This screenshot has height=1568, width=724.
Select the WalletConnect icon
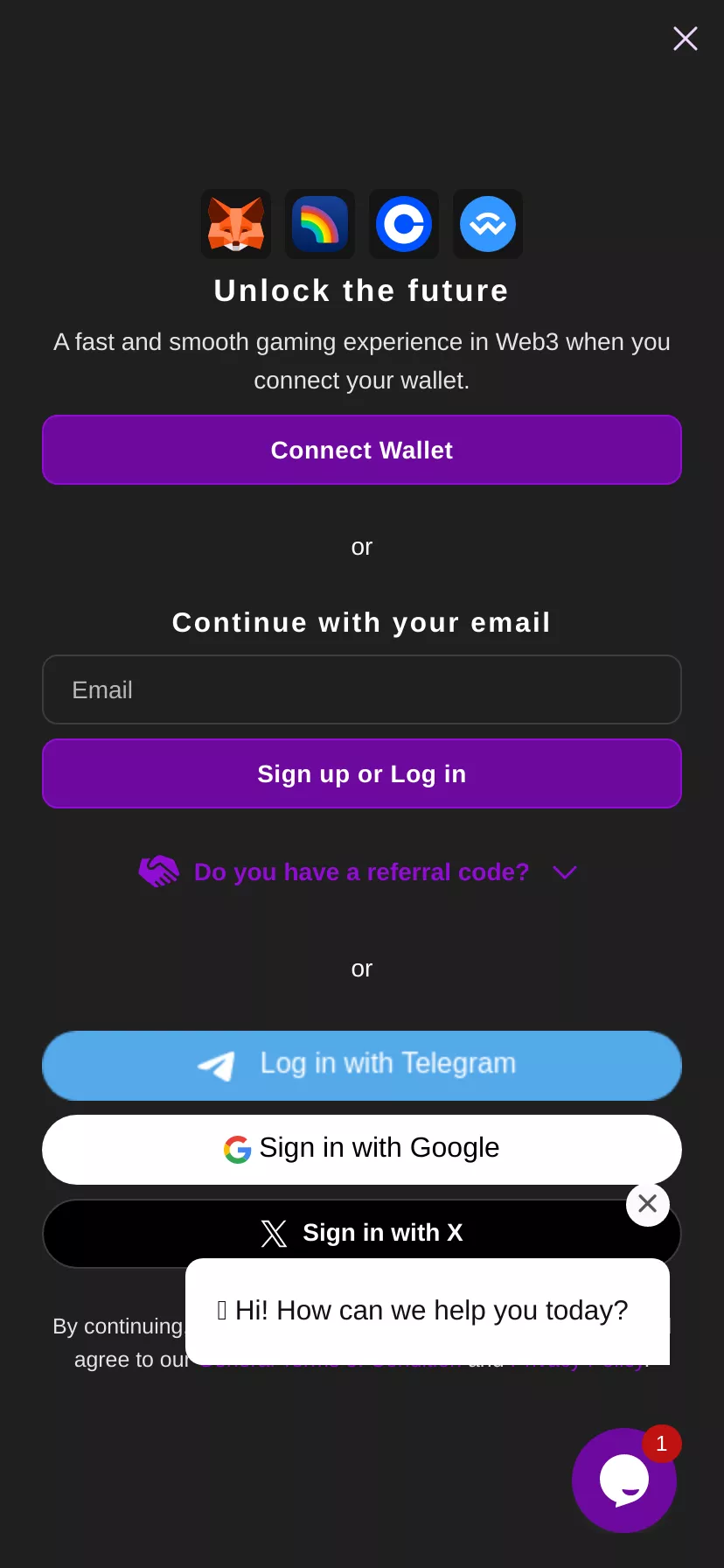pyautogui.click(x=488, y=224)
